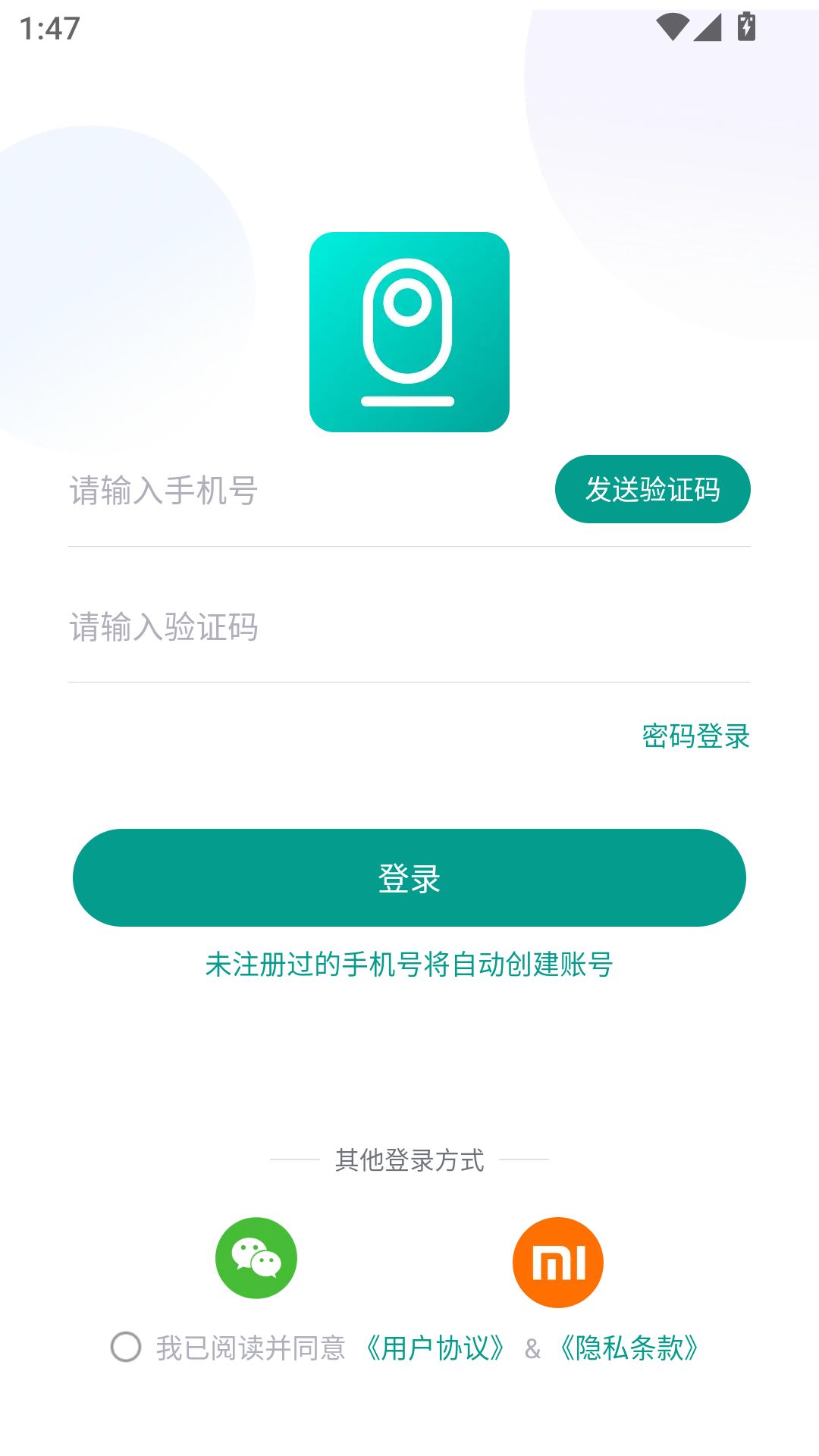Tap the phone number input field
Screen dimensions: 819x1456
303,491
